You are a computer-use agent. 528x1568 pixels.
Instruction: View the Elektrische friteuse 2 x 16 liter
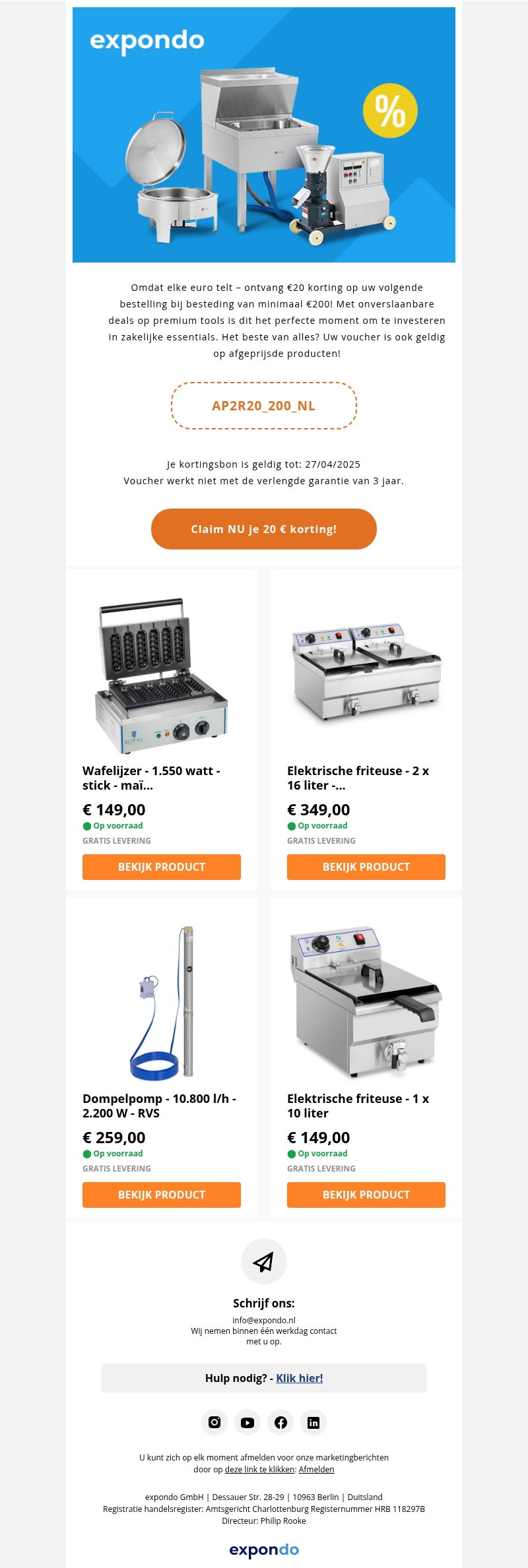pos(366,867)
